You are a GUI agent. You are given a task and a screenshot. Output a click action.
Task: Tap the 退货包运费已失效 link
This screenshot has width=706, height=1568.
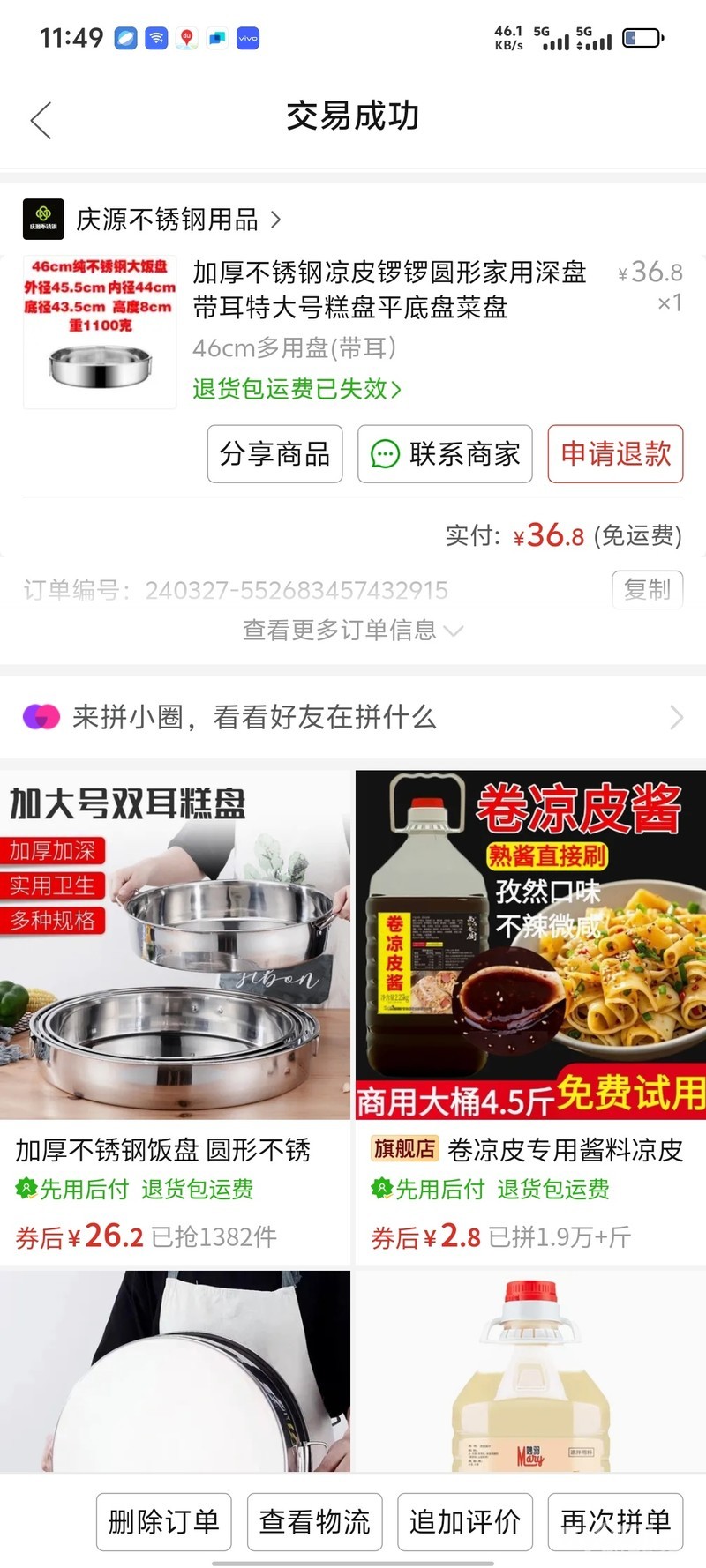point(297,389)
